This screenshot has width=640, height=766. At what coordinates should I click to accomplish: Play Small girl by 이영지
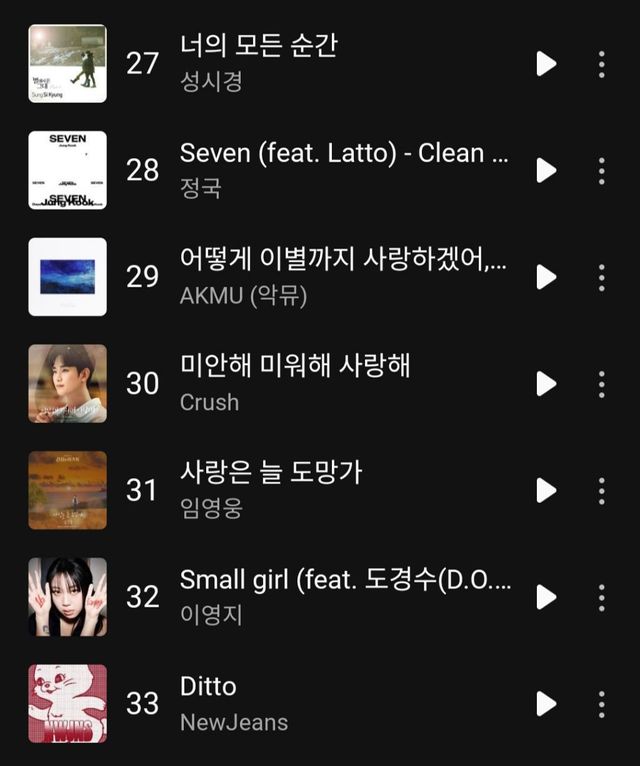[x=546, y=597]
